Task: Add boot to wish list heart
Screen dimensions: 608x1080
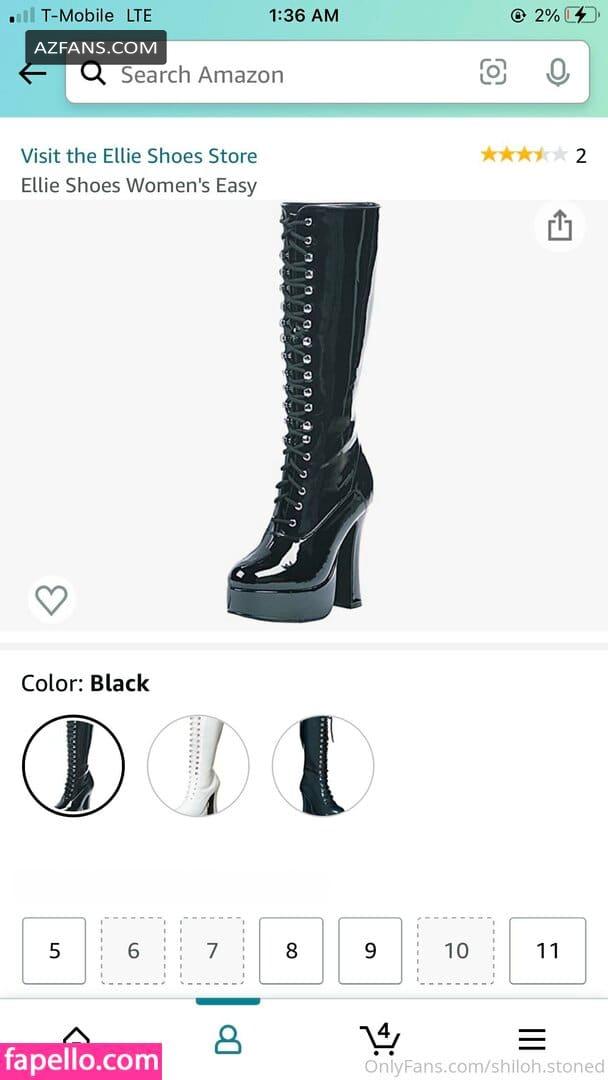Action: click(52, 600)
